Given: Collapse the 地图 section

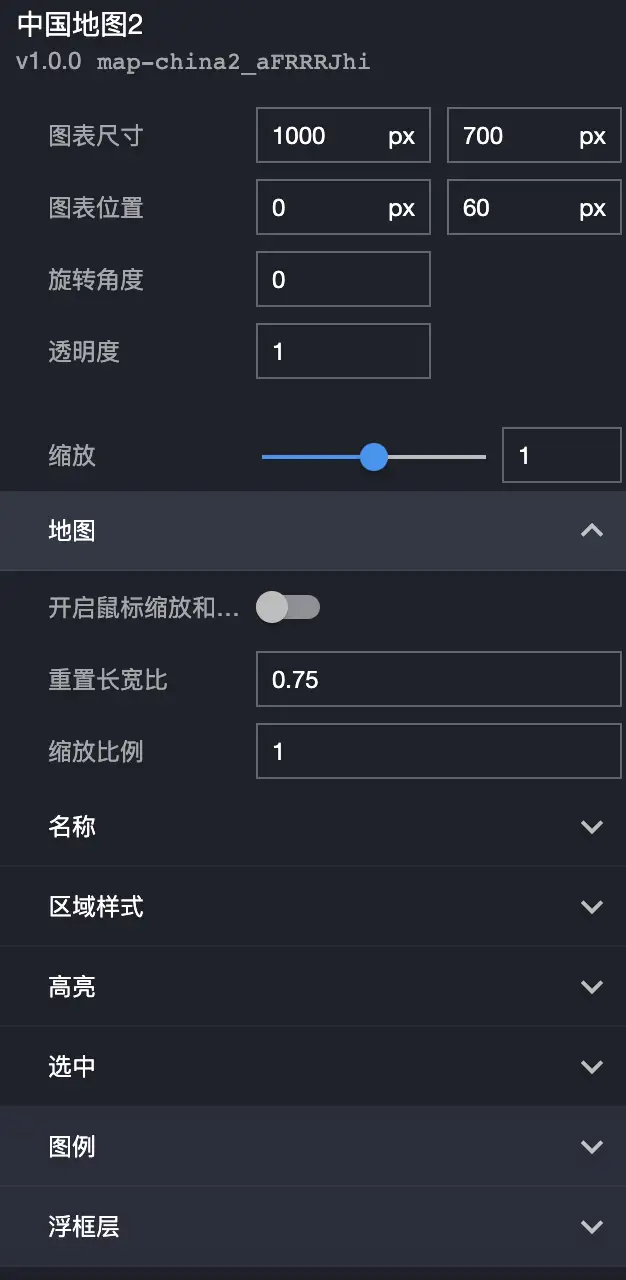Looking at the screenshot, I should [592, 531].
